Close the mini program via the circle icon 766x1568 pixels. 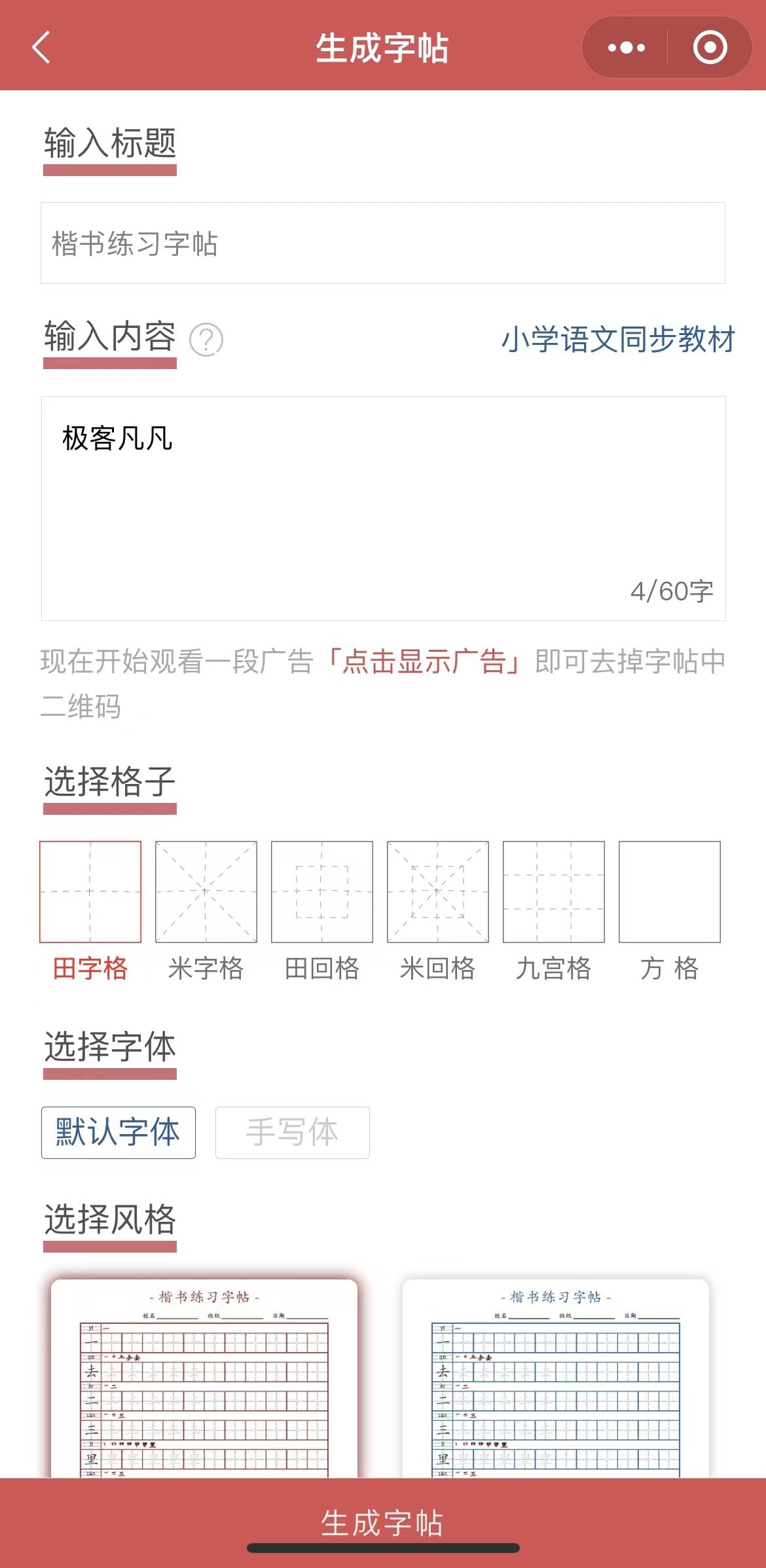point(710,48)
